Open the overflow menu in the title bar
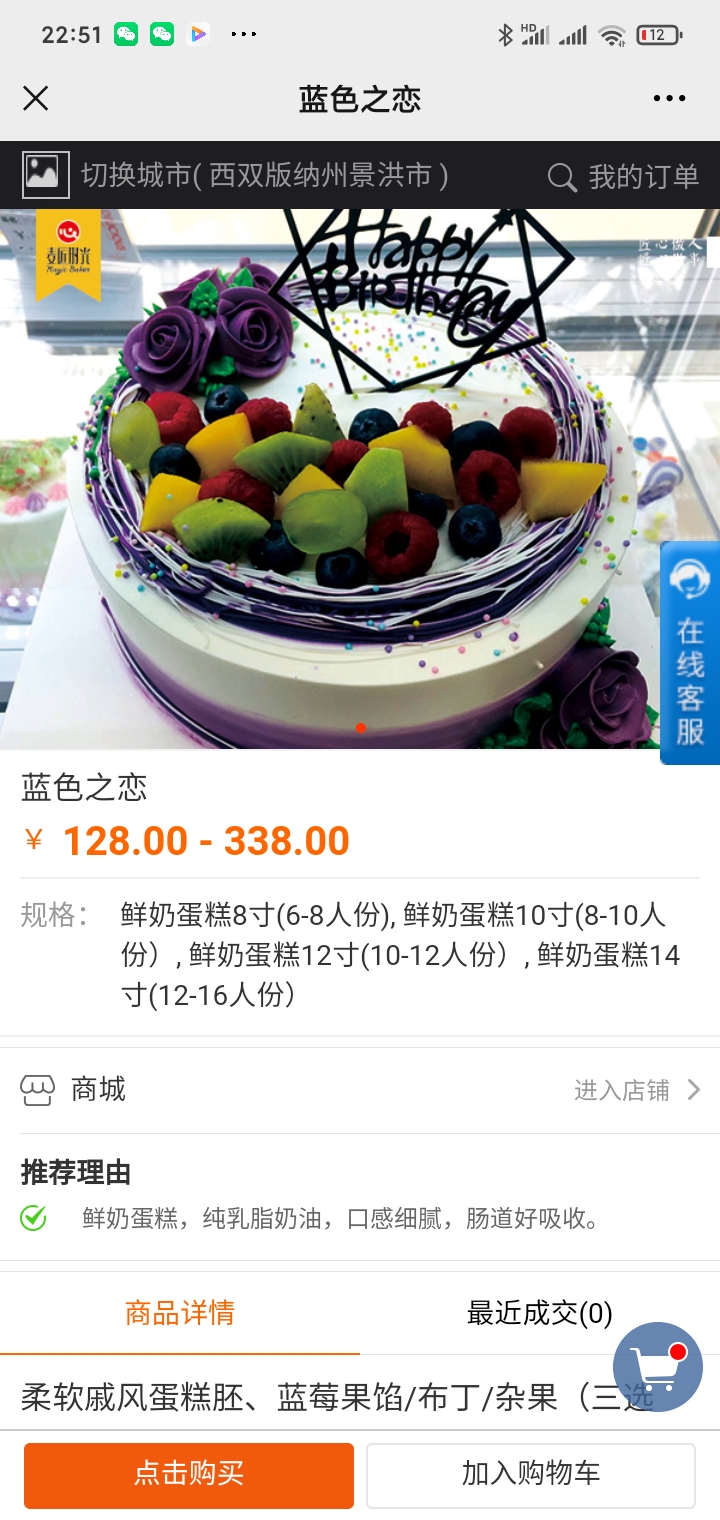The height and width of the screenshot is (1520, 720). pos(669,98)
